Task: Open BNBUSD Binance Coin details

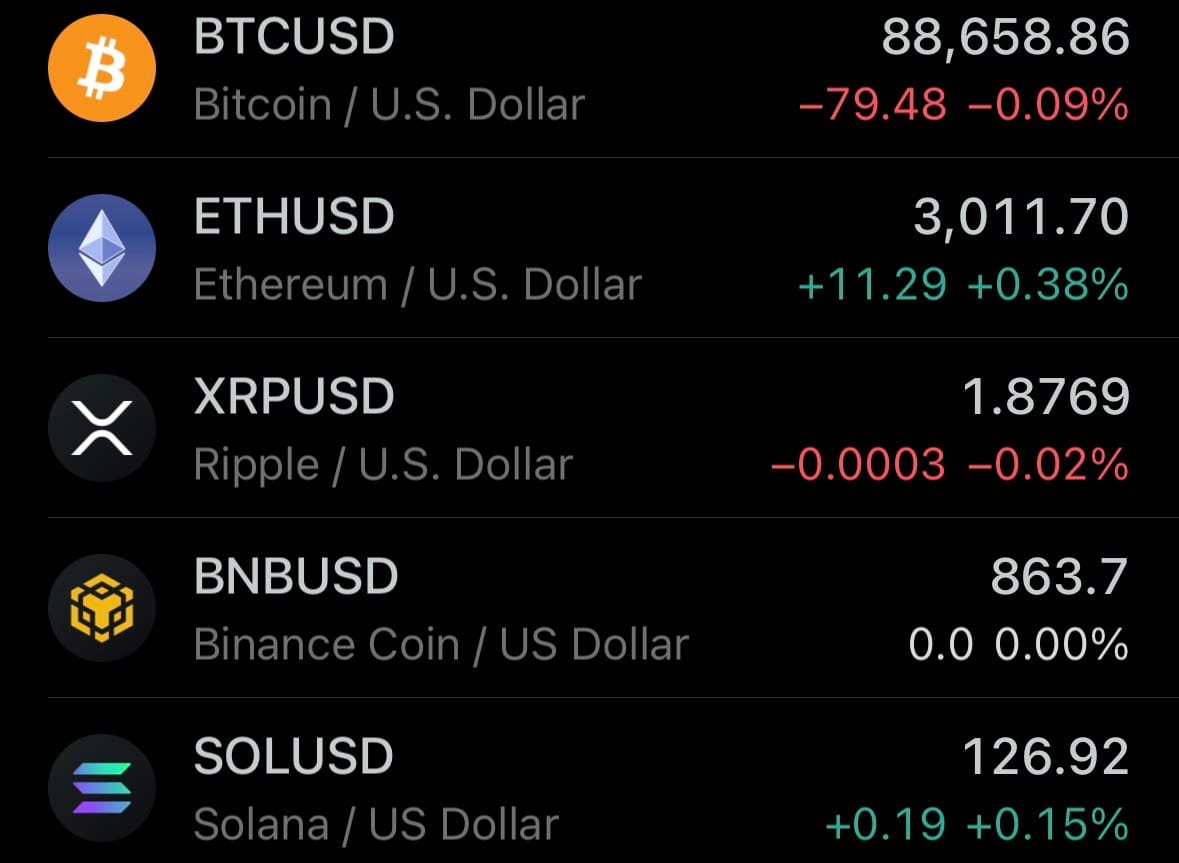Action: (x=590, y=610)
